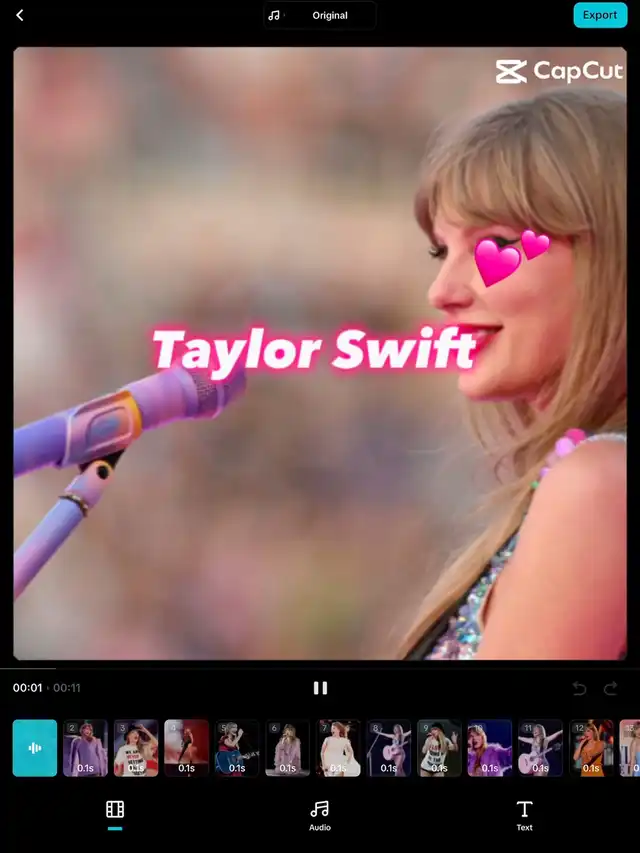Viewport: 640px width, 853px height.
Task: Switch to the Audio tab
Action: click(320, 814)
